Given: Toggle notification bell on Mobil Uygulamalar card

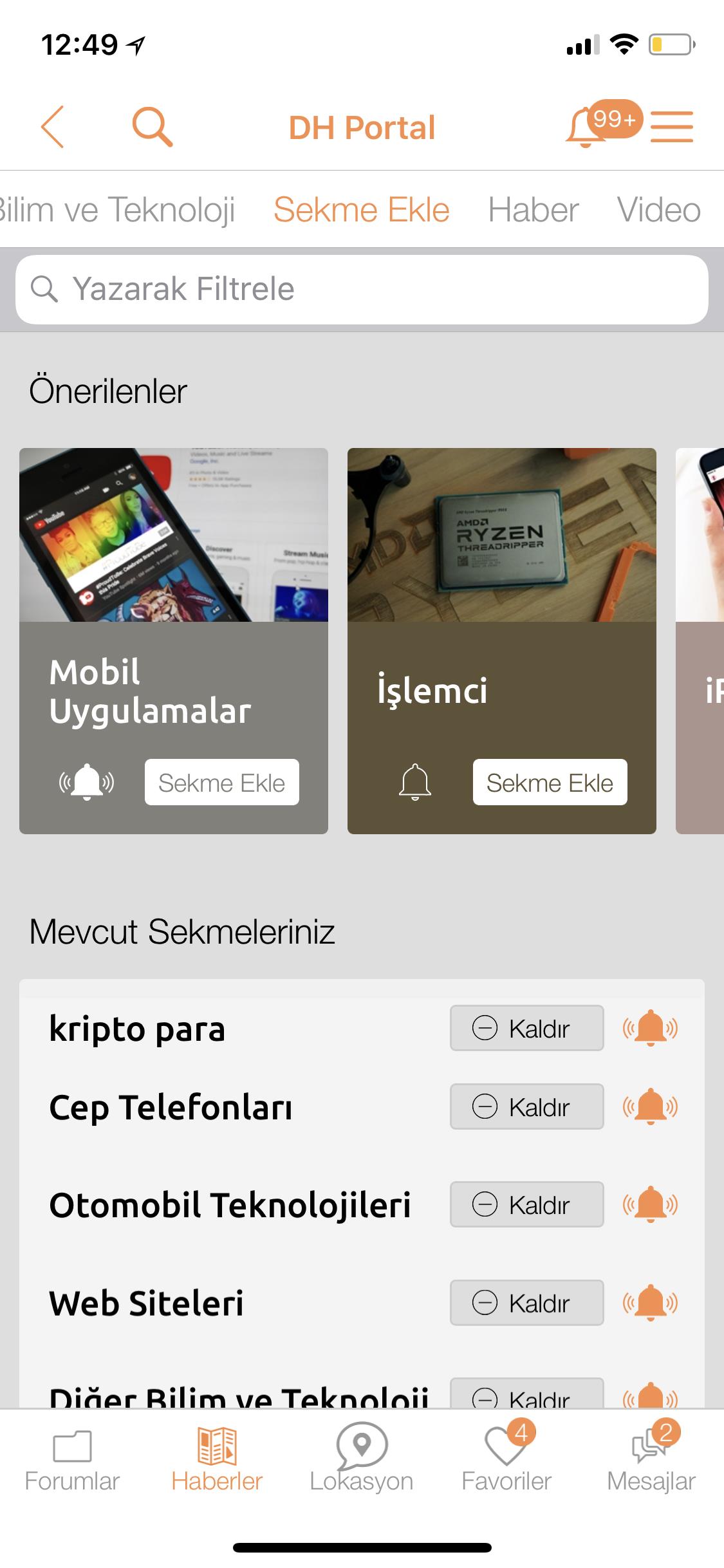Looking at the screenshot, I should pyautogui.click(x=86, y=783).
